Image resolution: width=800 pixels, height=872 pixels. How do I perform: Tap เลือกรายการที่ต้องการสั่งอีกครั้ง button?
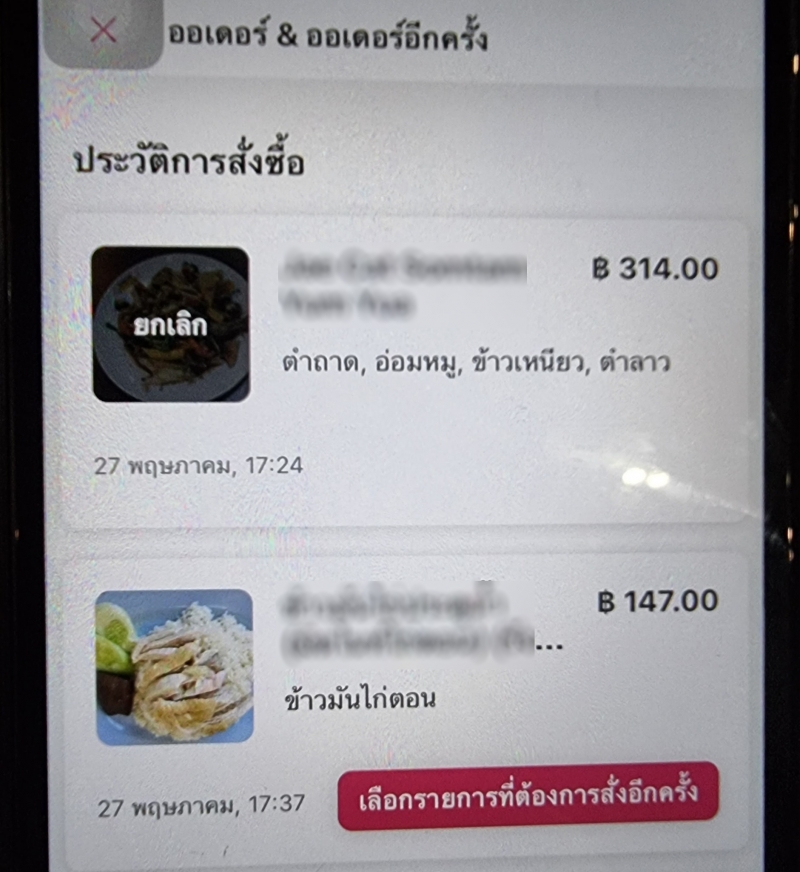pyautogui.click(x=528, y=795)
